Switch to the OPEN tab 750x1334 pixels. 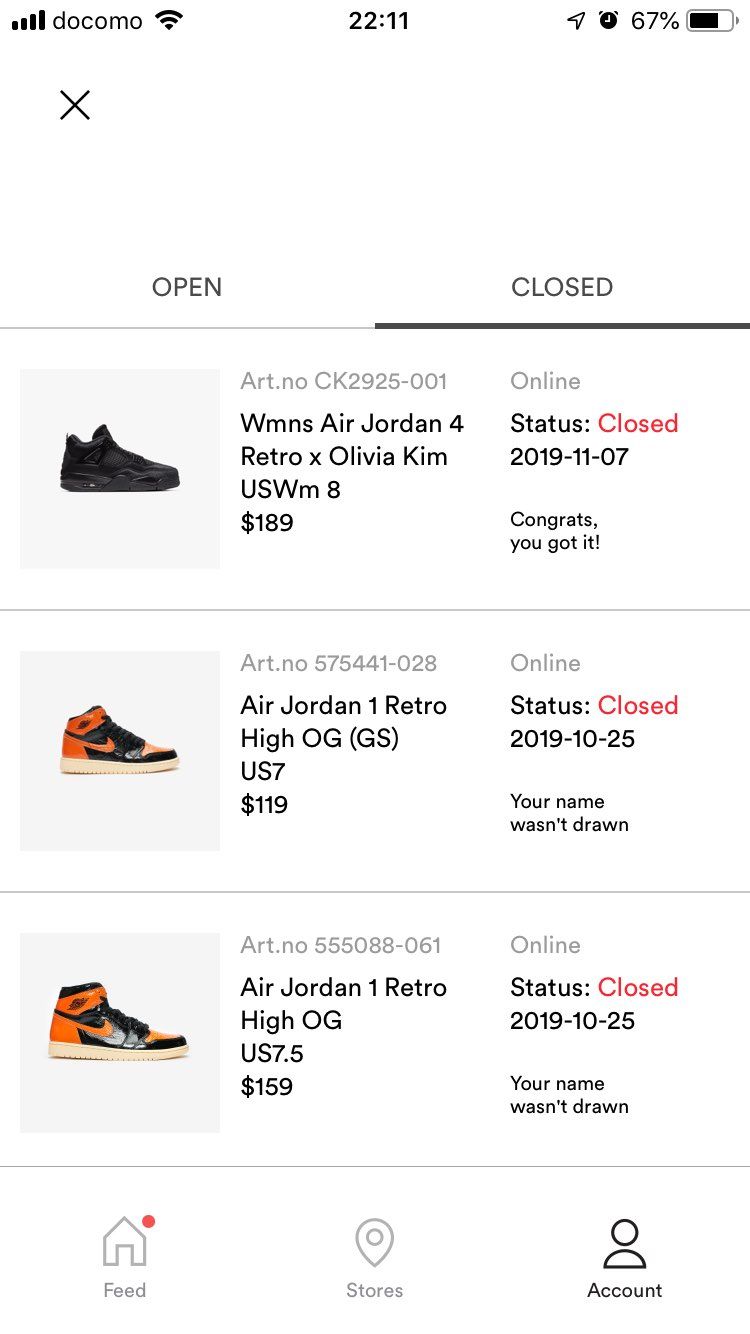pos(187,287)
